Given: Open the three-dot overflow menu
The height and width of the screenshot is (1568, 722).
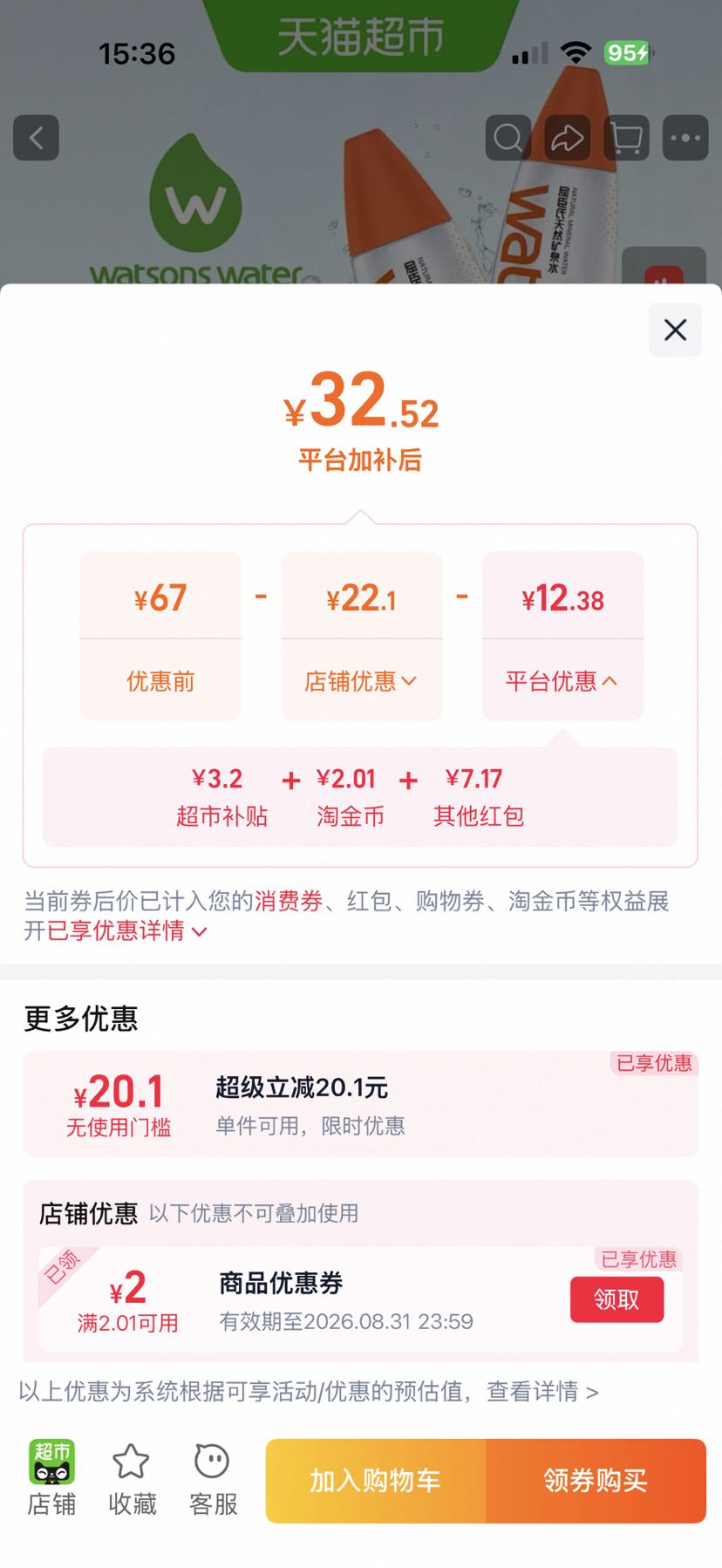Looking at the screenshot, I should tap(685, 138).
